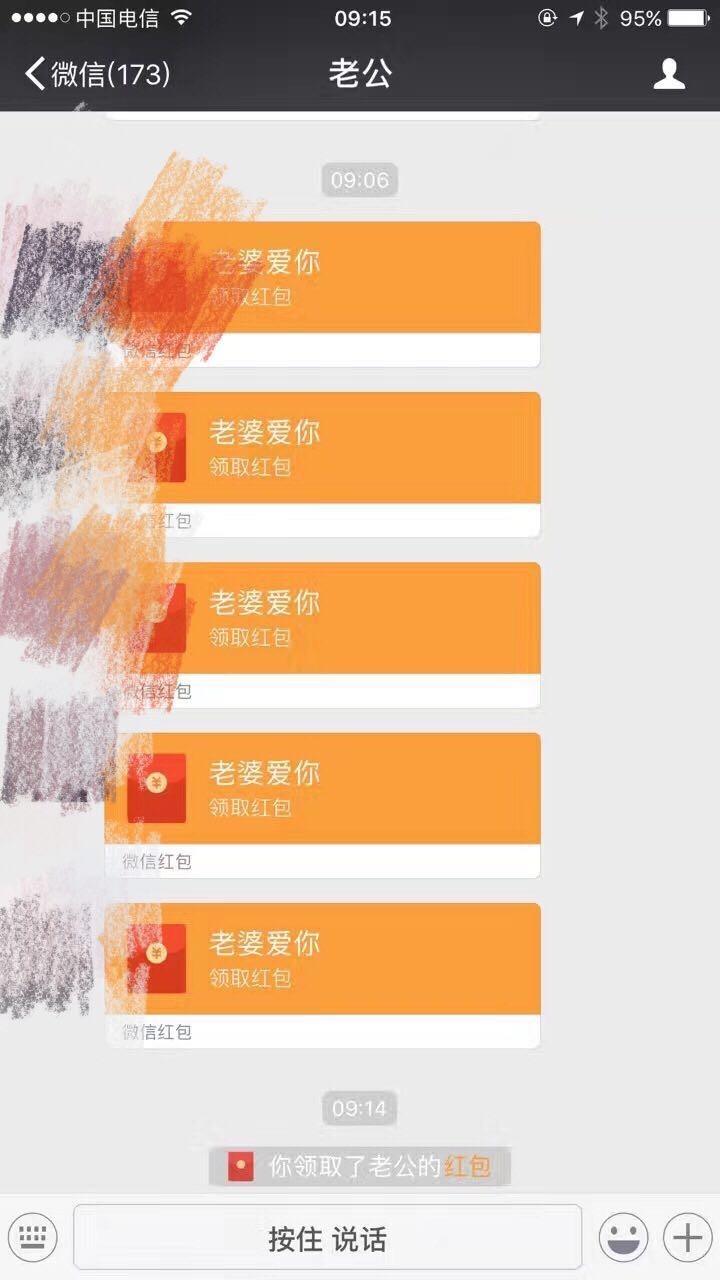Image resolution: width=720 pixels, height=1280 pixels.
Task: Go back to the 微信 chat list
Action: tap(95, 74)
